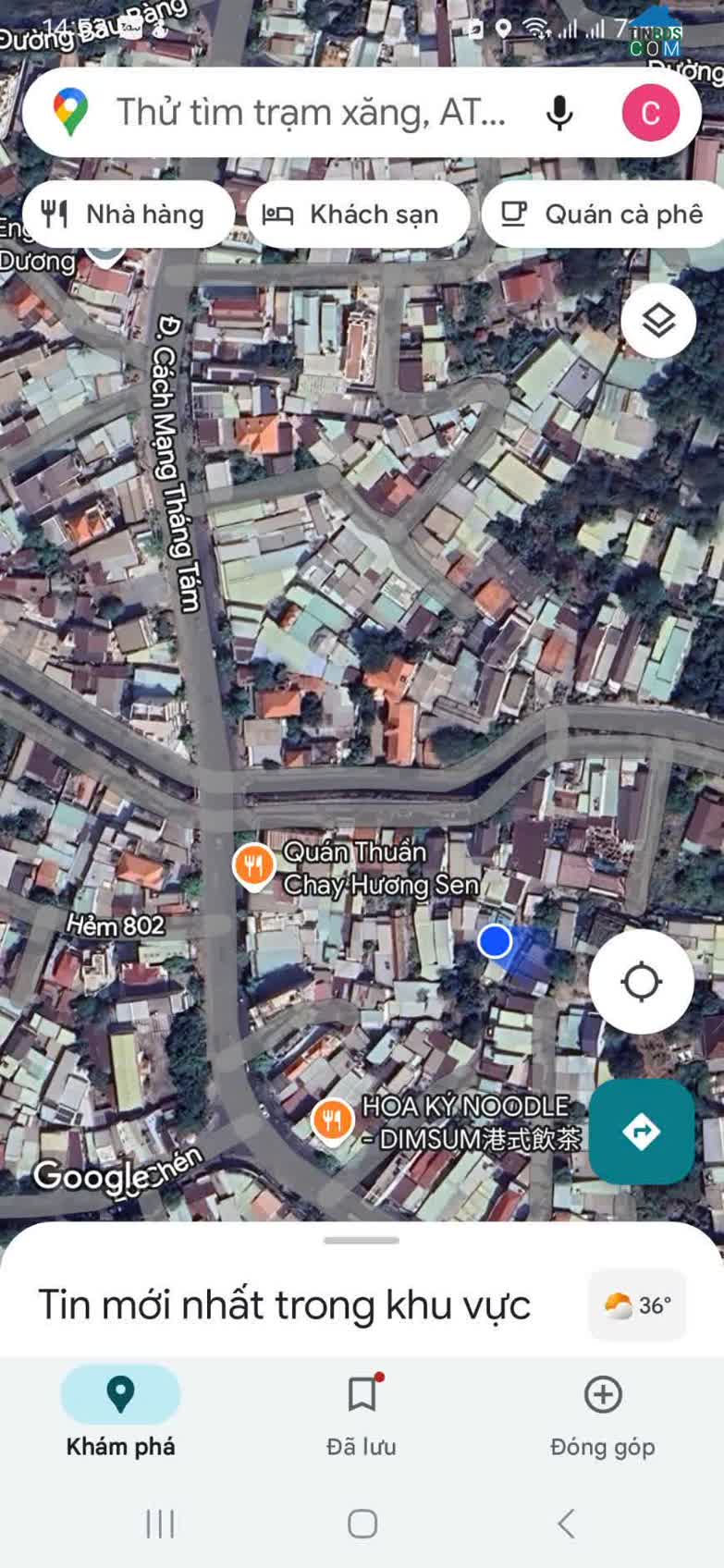Viewport: 724px width, 1568px height.
Task: Start voice search with the microphone
Action: (558, 113)
